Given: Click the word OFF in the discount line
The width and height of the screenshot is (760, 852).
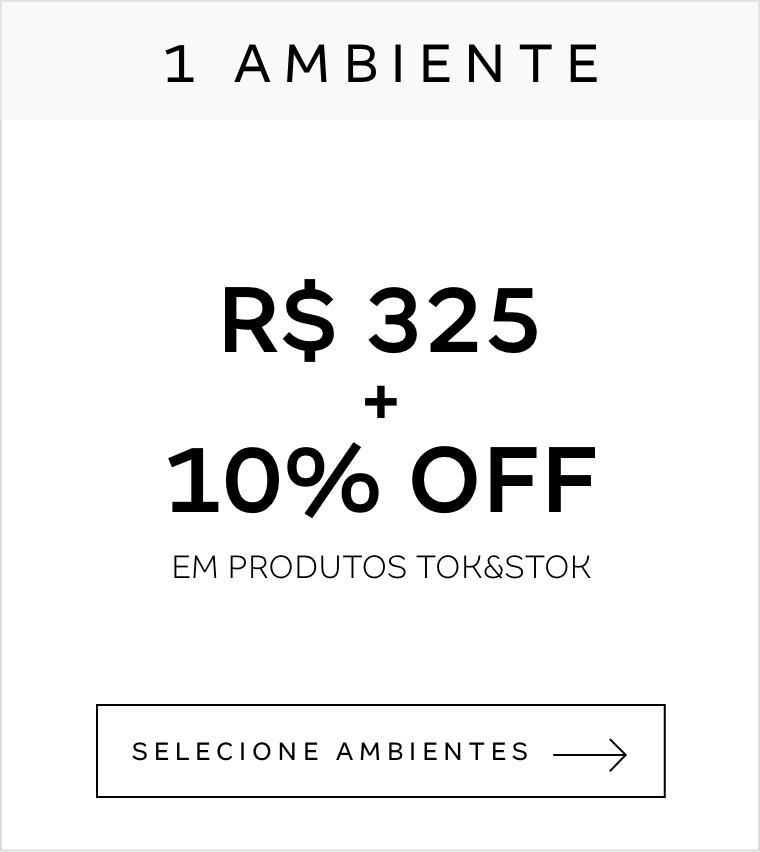Looking at the screenshot, I should pos(505,480).
